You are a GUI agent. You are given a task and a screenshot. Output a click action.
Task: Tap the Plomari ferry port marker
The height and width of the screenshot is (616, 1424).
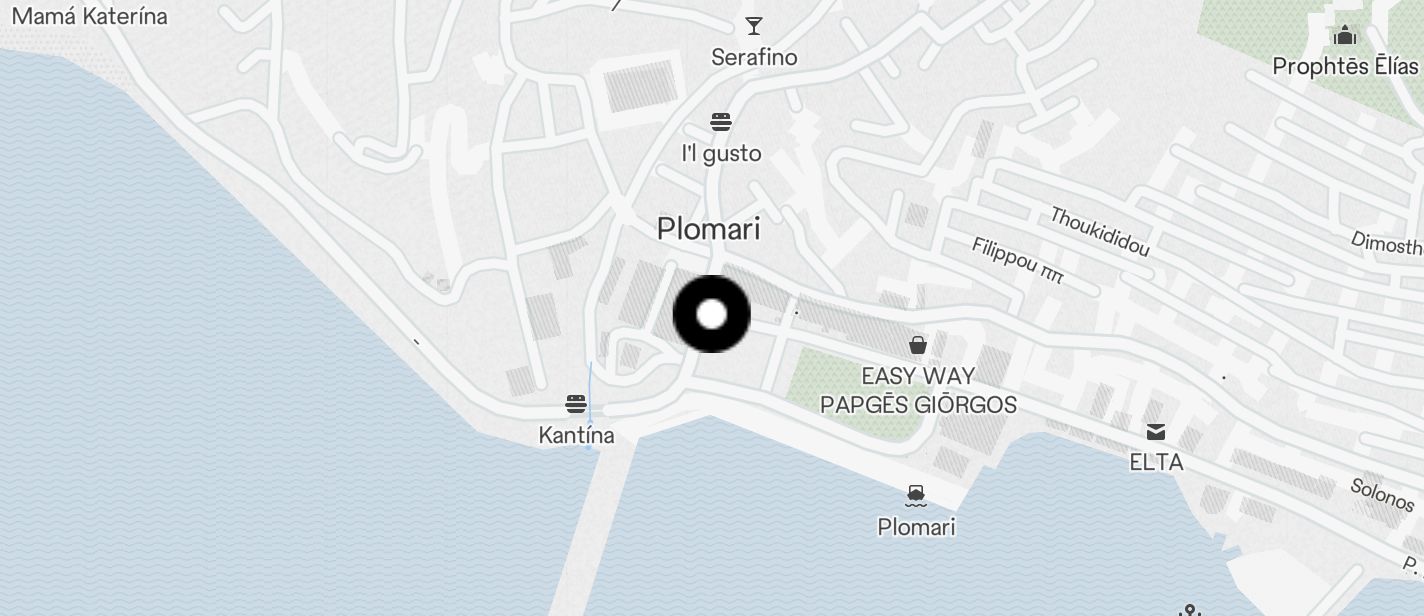coord(916,494)
